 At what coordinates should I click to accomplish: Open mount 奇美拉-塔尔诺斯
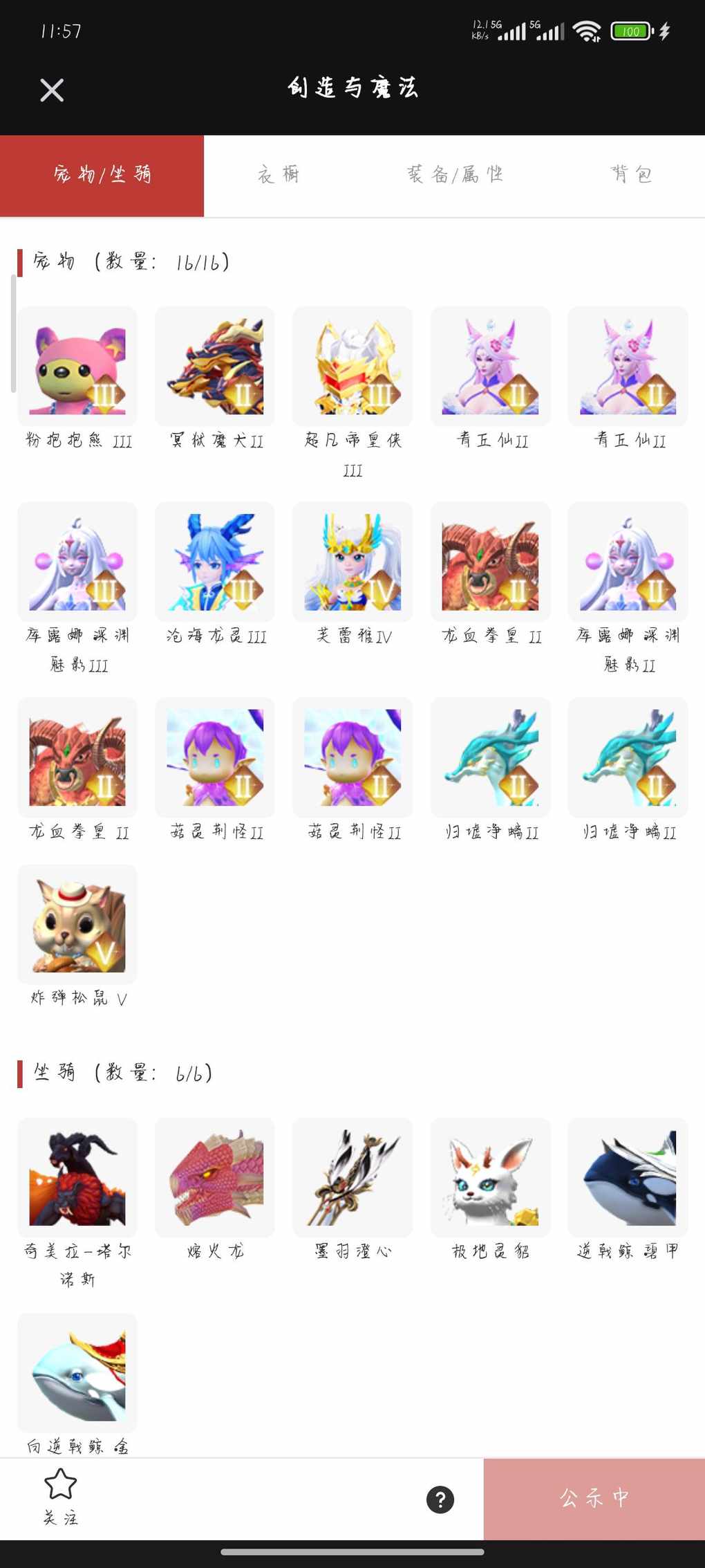coord(77,1177)
